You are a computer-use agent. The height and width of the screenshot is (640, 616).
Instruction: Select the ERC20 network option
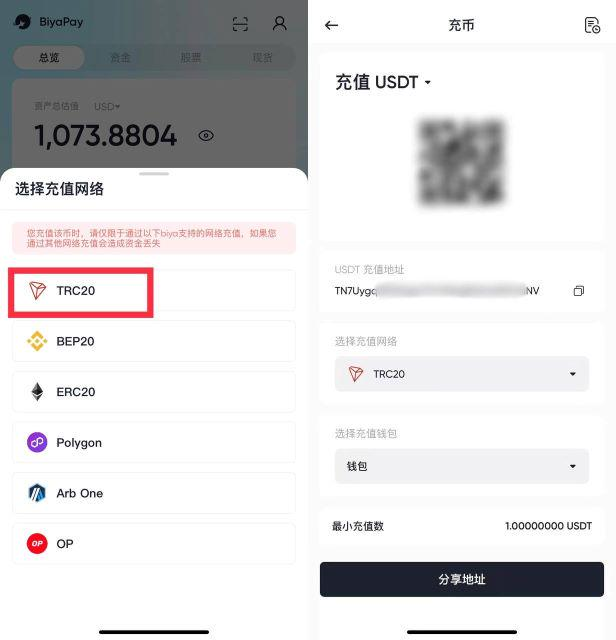click(154, 392)
